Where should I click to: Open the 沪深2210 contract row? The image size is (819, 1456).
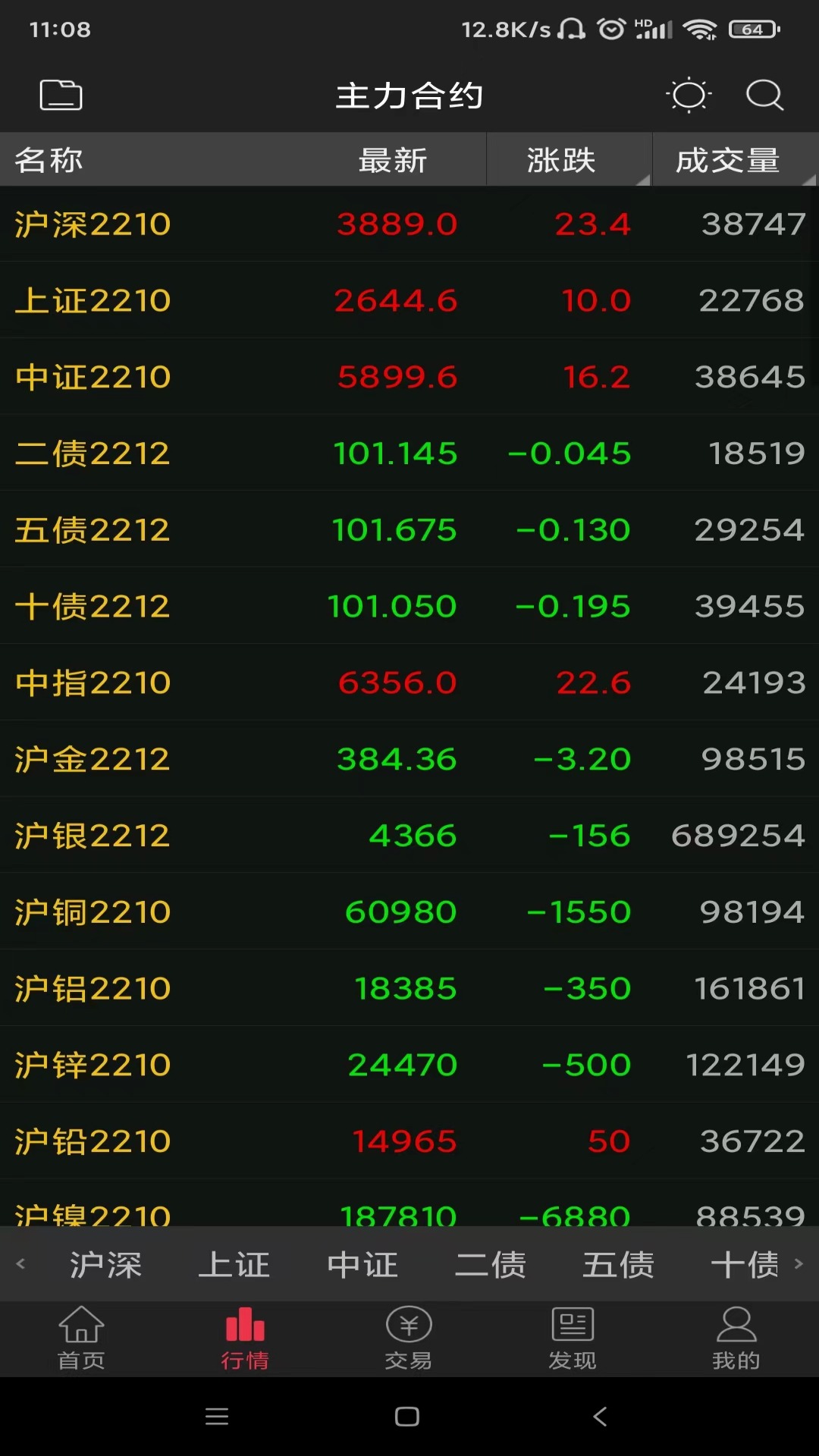(409, 224)
